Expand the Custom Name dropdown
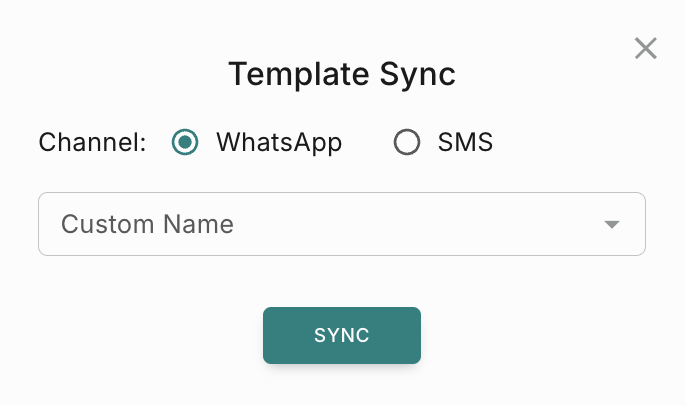 point(612,224)
